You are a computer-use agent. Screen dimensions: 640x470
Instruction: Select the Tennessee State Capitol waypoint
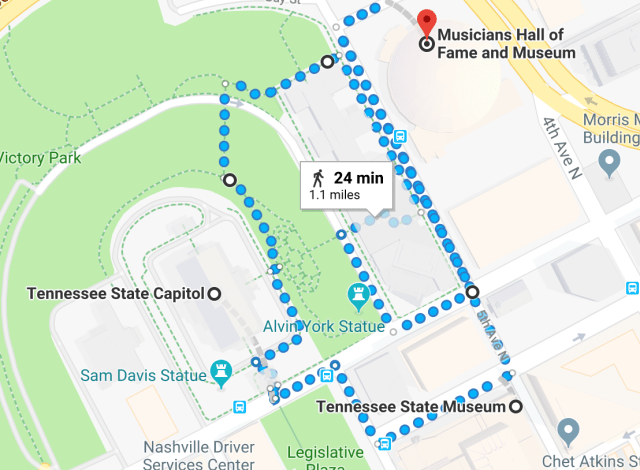(x=213, y=293)
